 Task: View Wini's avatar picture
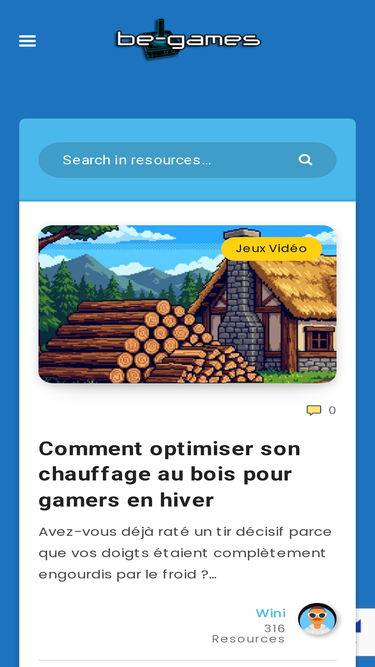tap(318, 619)
